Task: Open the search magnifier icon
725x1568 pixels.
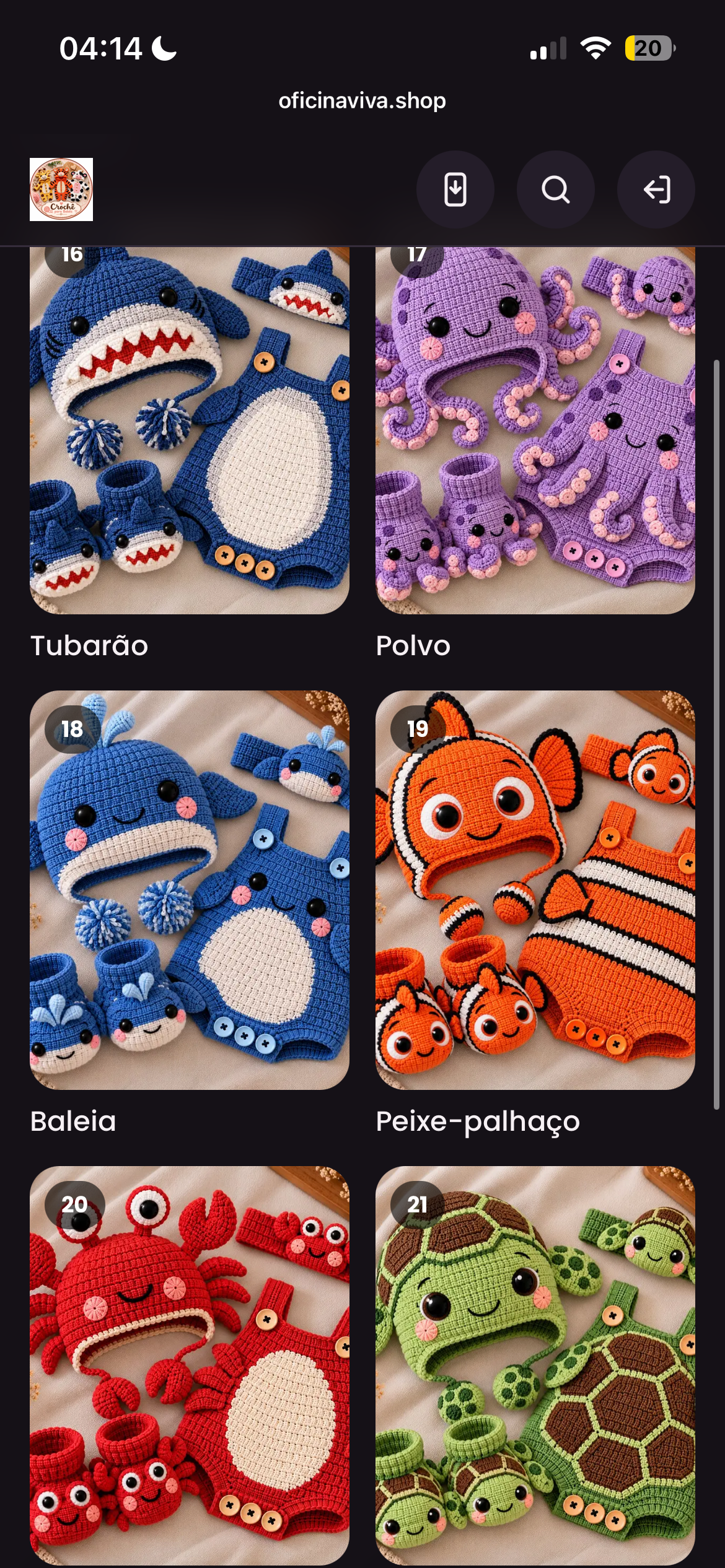Action: [x=555, y=189]
